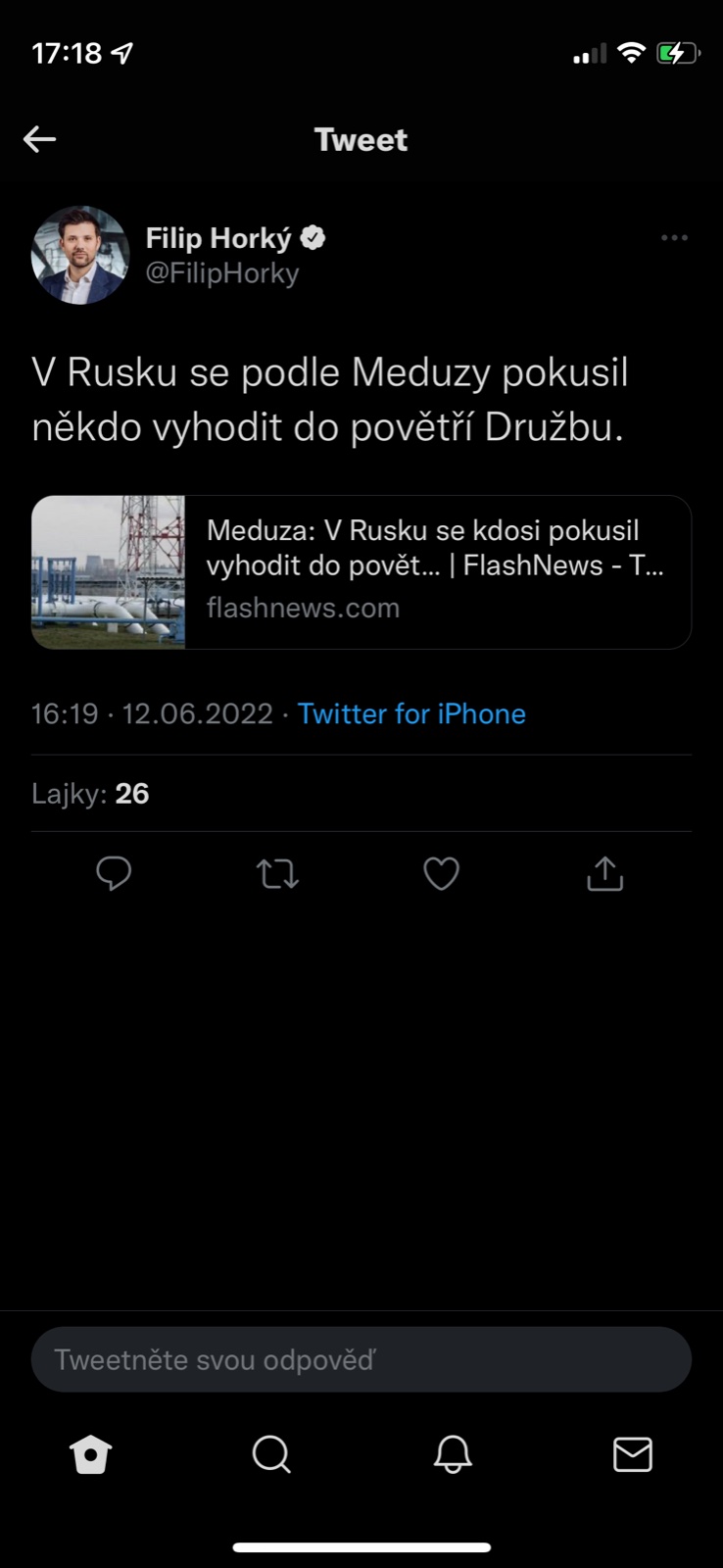The width and height of the screenshot is (723, 1568).
Task: View Filip Horký's profile picture
Action: tap(80, 255)
